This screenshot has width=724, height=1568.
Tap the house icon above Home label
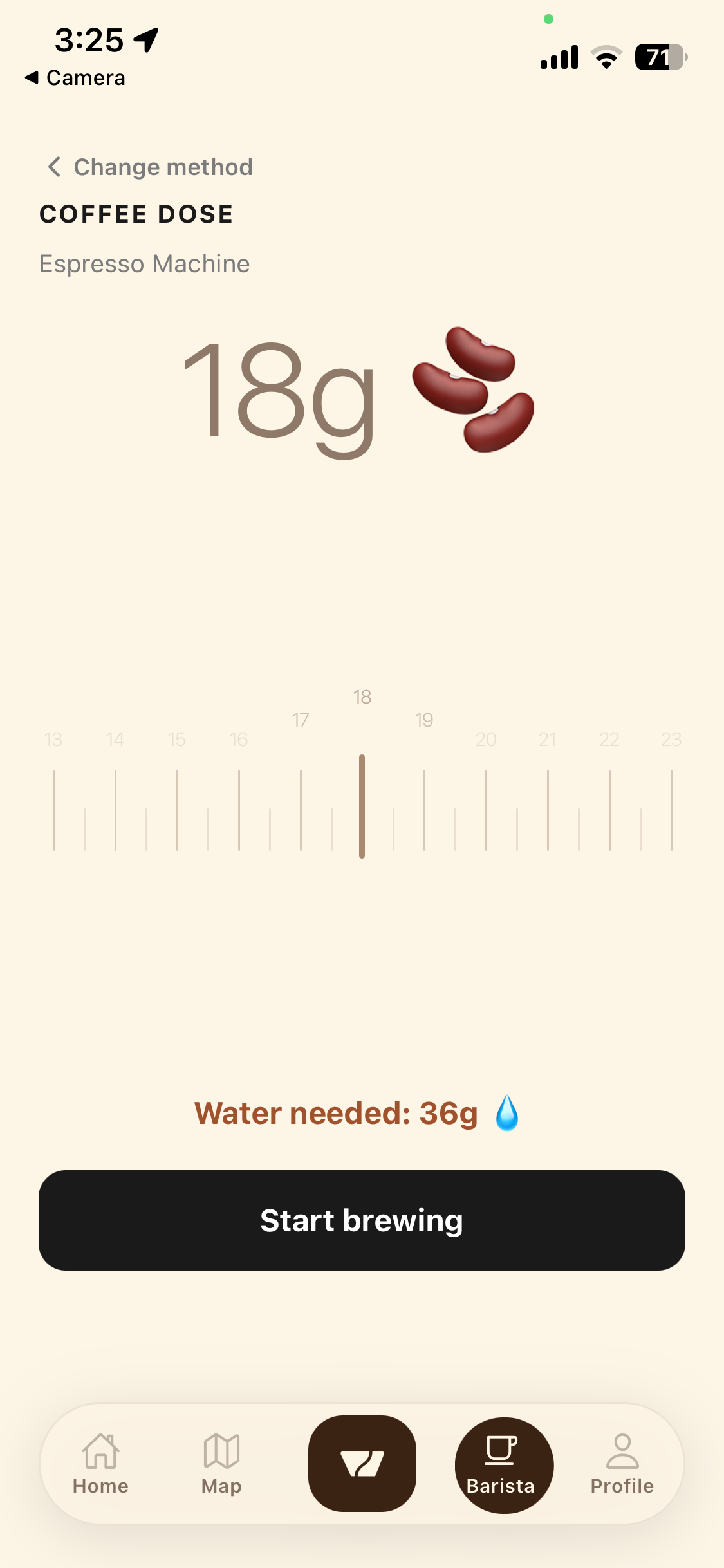pos(100,1450)
